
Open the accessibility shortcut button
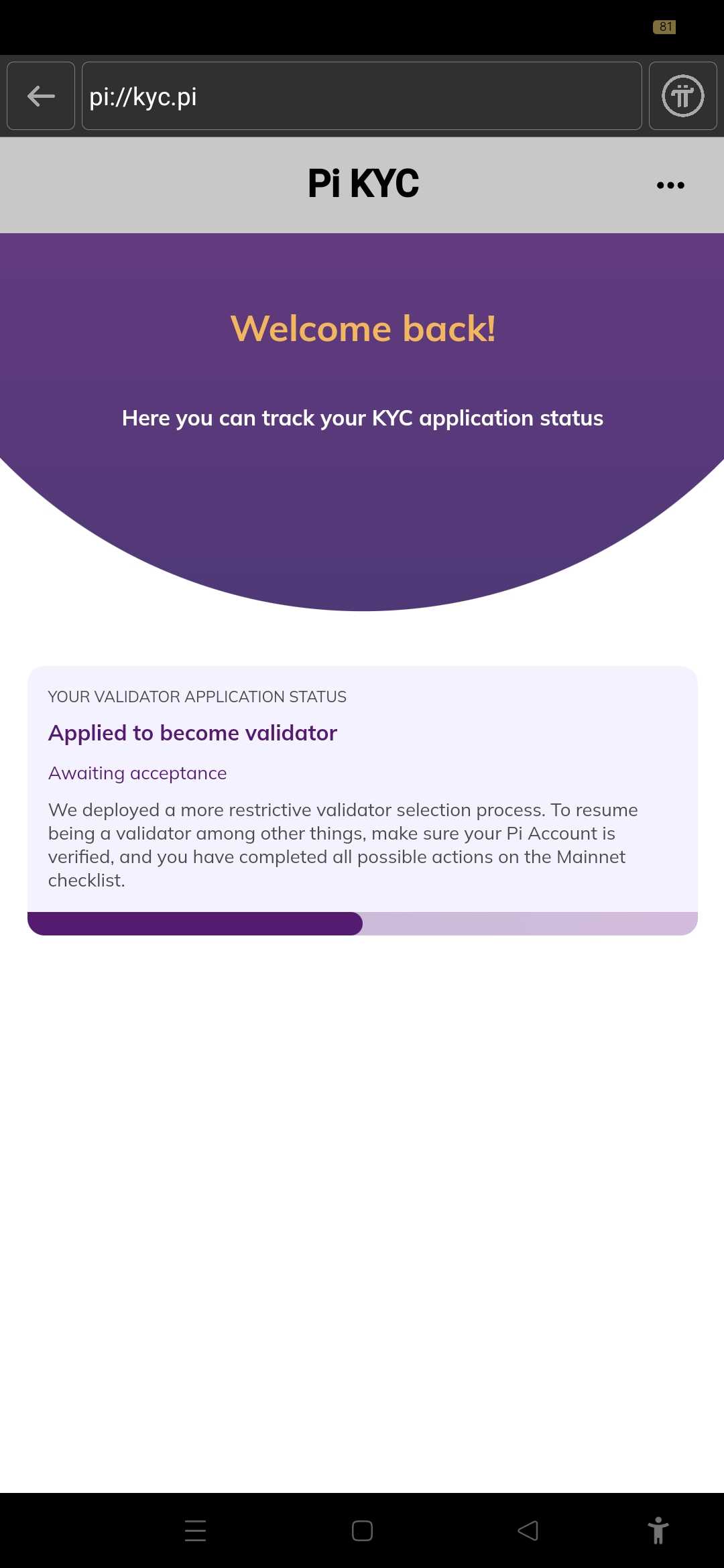[x=658, y=1530]
